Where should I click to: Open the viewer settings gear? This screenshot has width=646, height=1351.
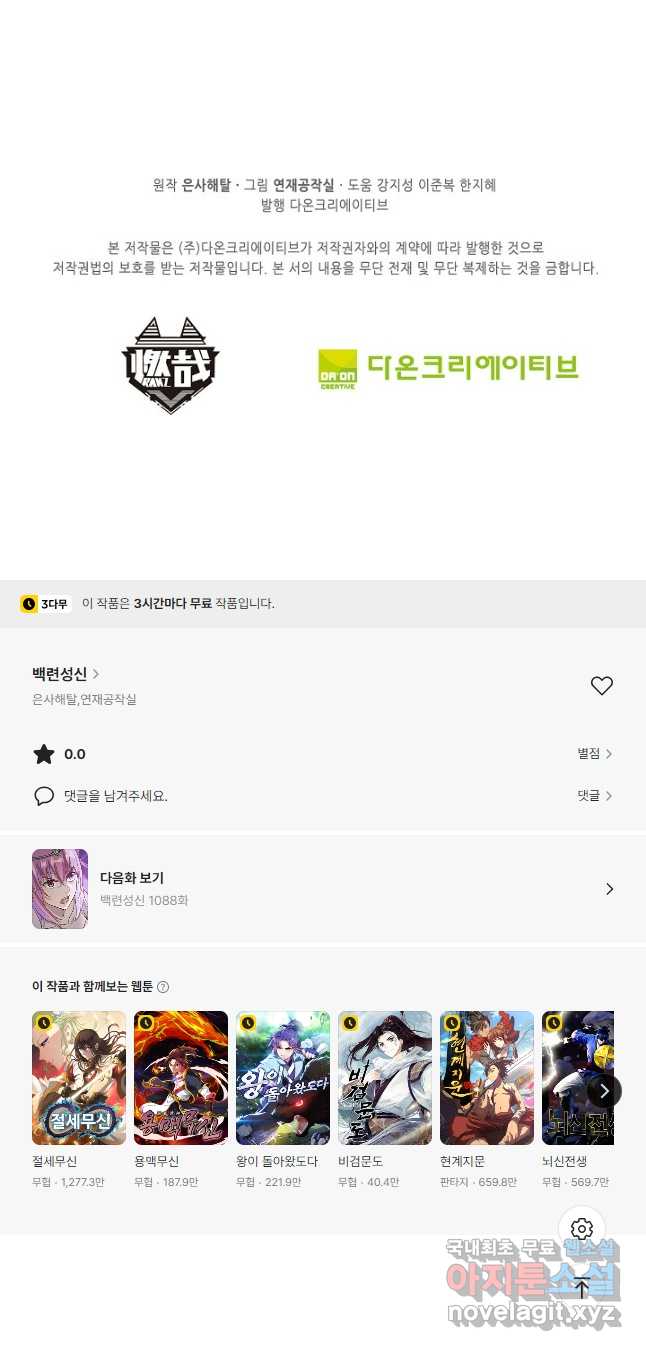tap(583, 1229)
